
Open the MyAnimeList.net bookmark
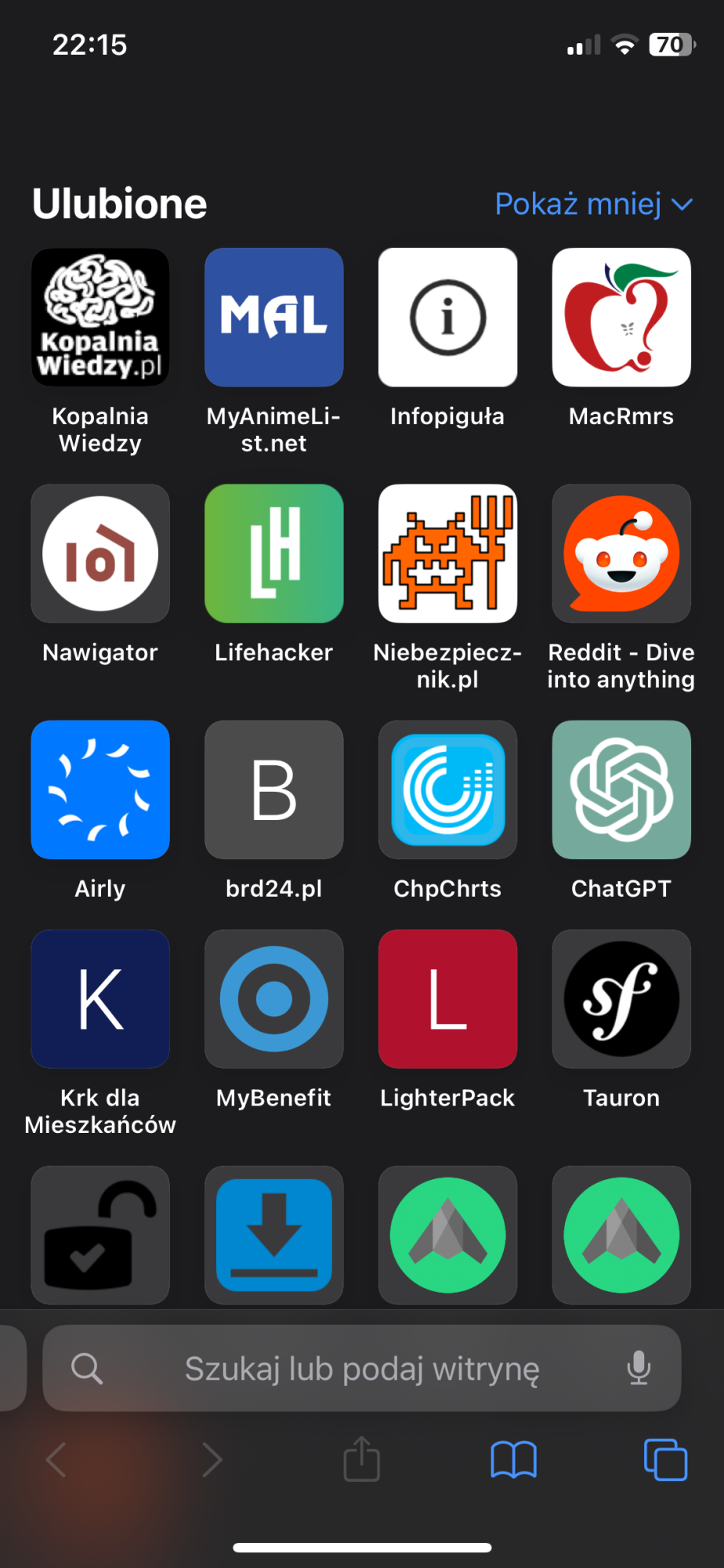(273, 318)
